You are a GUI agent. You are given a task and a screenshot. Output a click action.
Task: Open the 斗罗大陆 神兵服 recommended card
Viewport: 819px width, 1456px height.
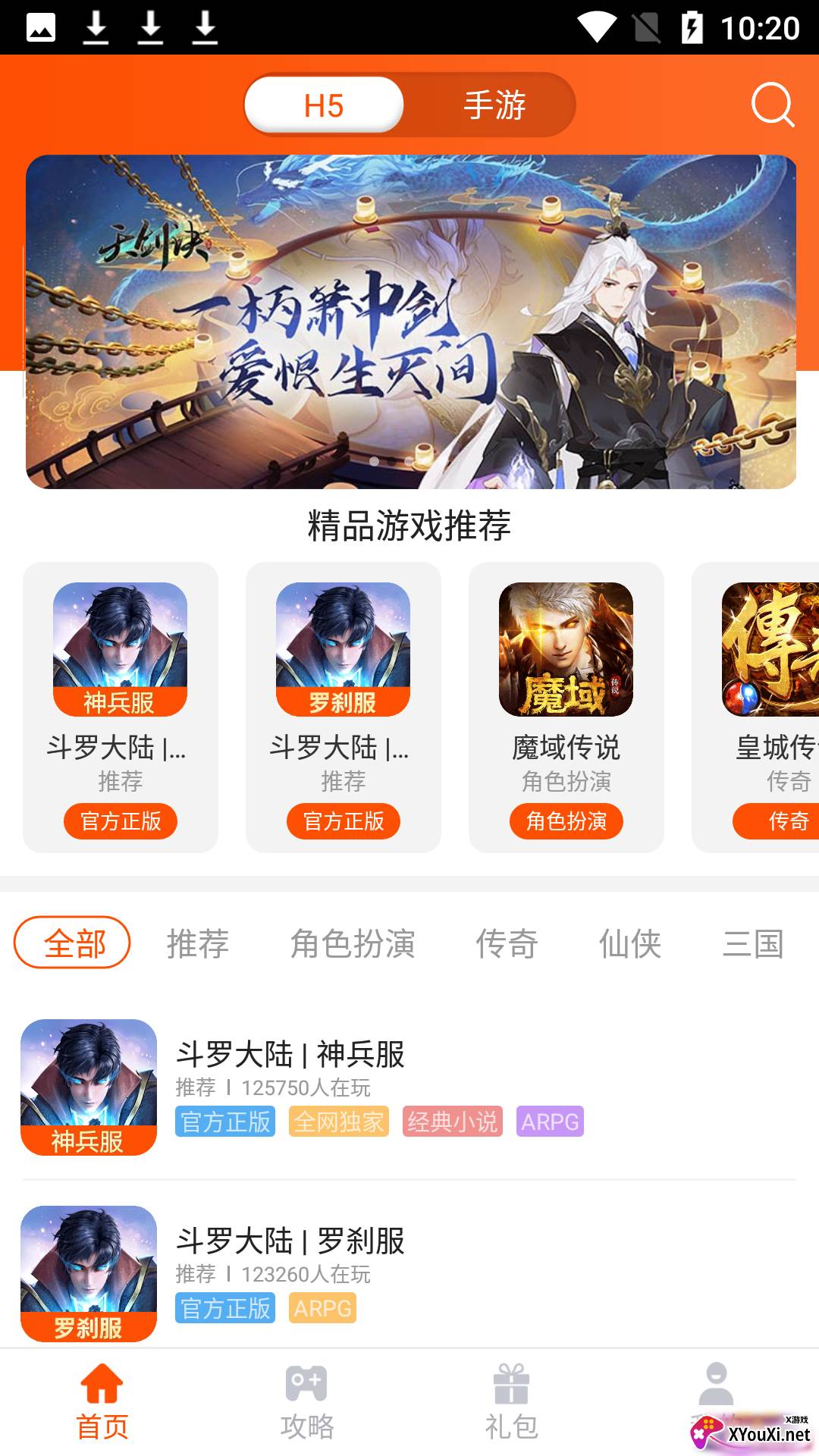(x=121, y=707)
